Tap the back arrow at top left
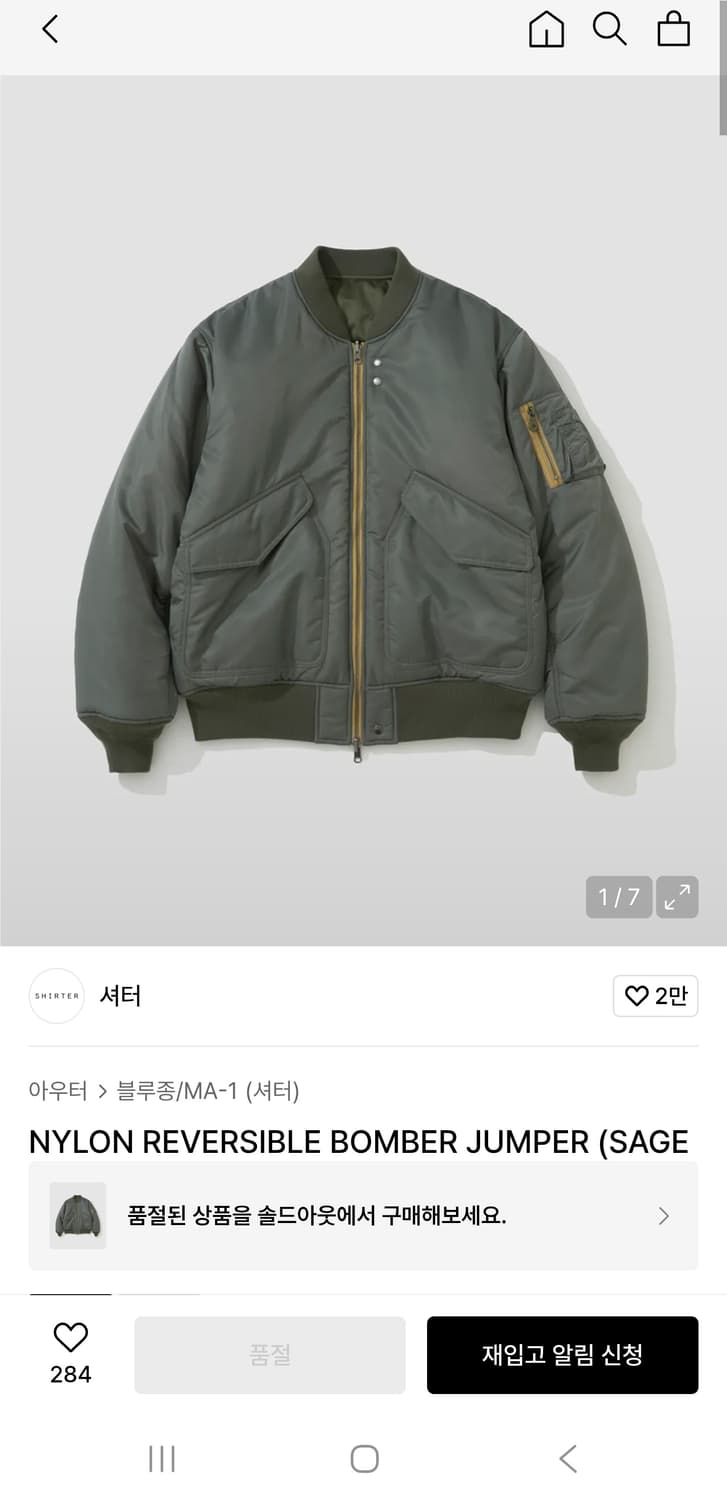Screen dimensions: 727x1500 pos(48,30)
